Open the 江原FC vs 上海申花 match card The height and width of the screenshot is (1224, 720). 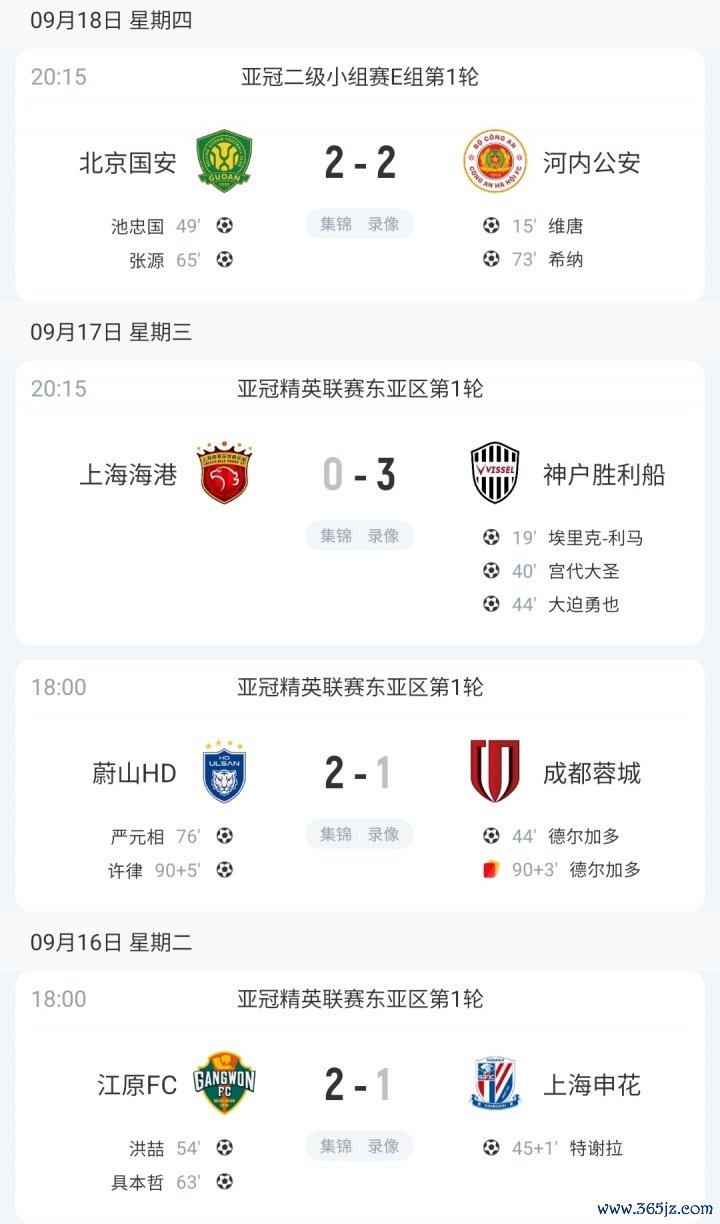(x=360, y=1085)
